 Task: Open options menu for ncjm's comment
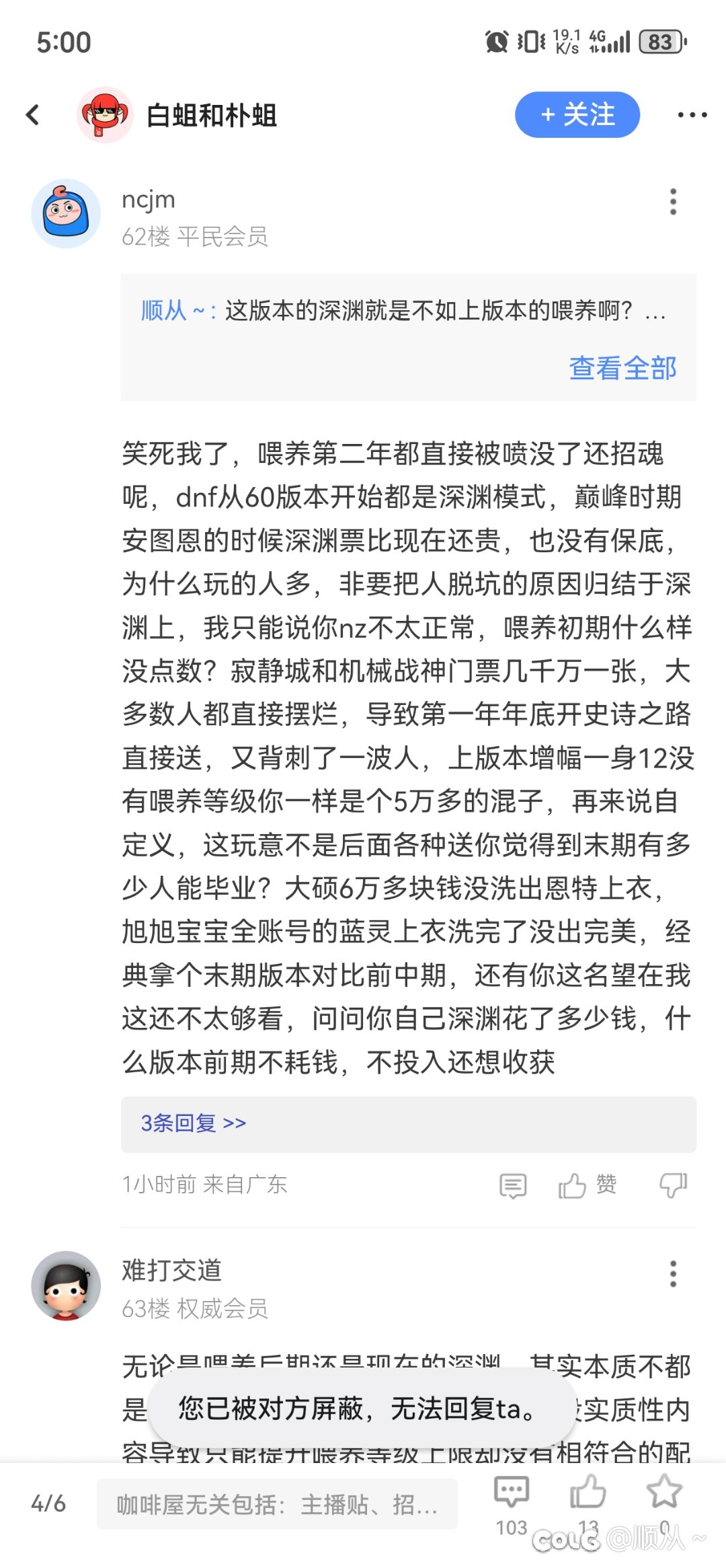[673, 202]
